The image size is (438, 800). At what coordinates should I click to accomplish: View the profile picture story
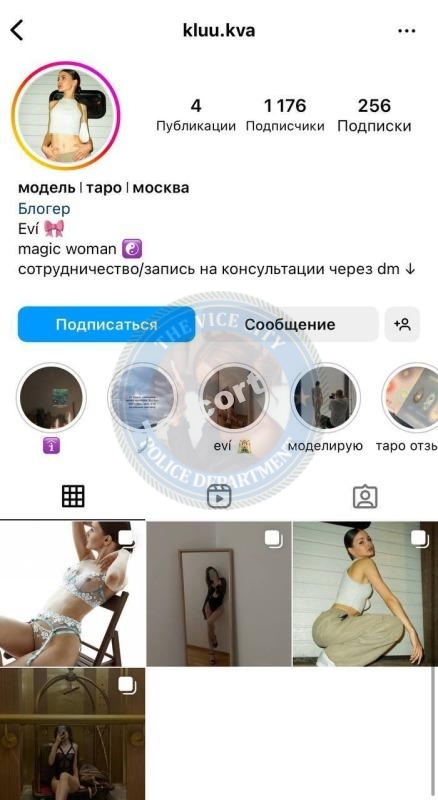(x=65, y=116)
